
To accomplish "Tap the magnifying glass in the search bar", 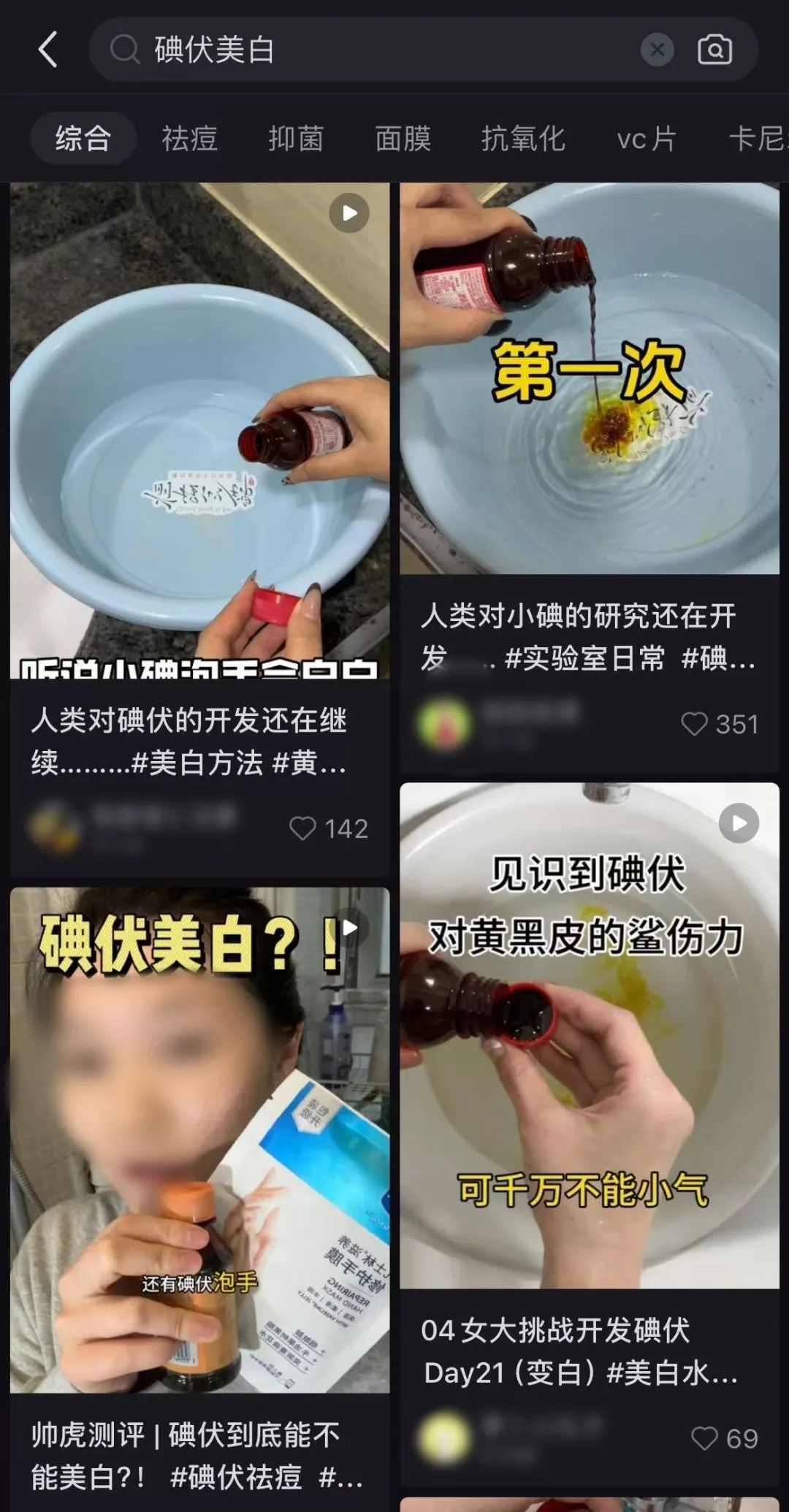I will pyautogui.click(x=126, y=50).
